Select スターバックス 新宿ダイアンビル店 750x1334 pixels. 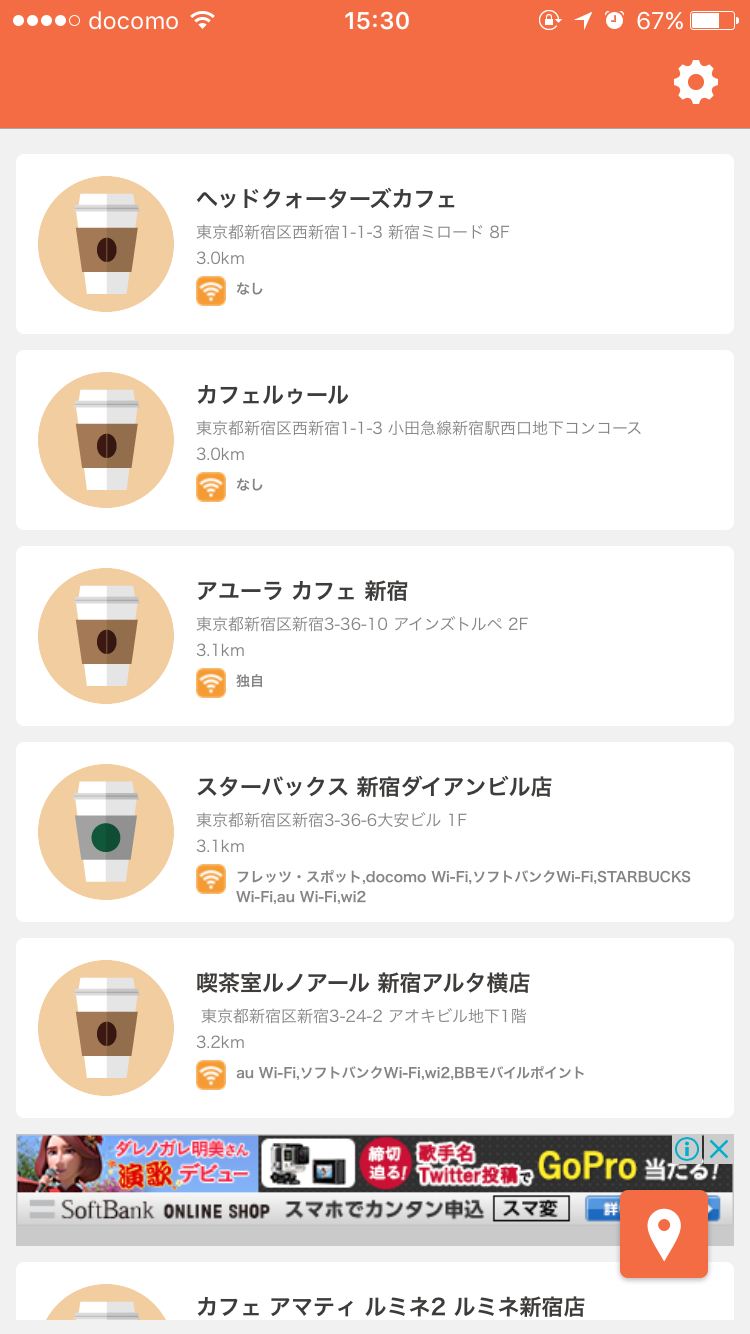[375, 832]
